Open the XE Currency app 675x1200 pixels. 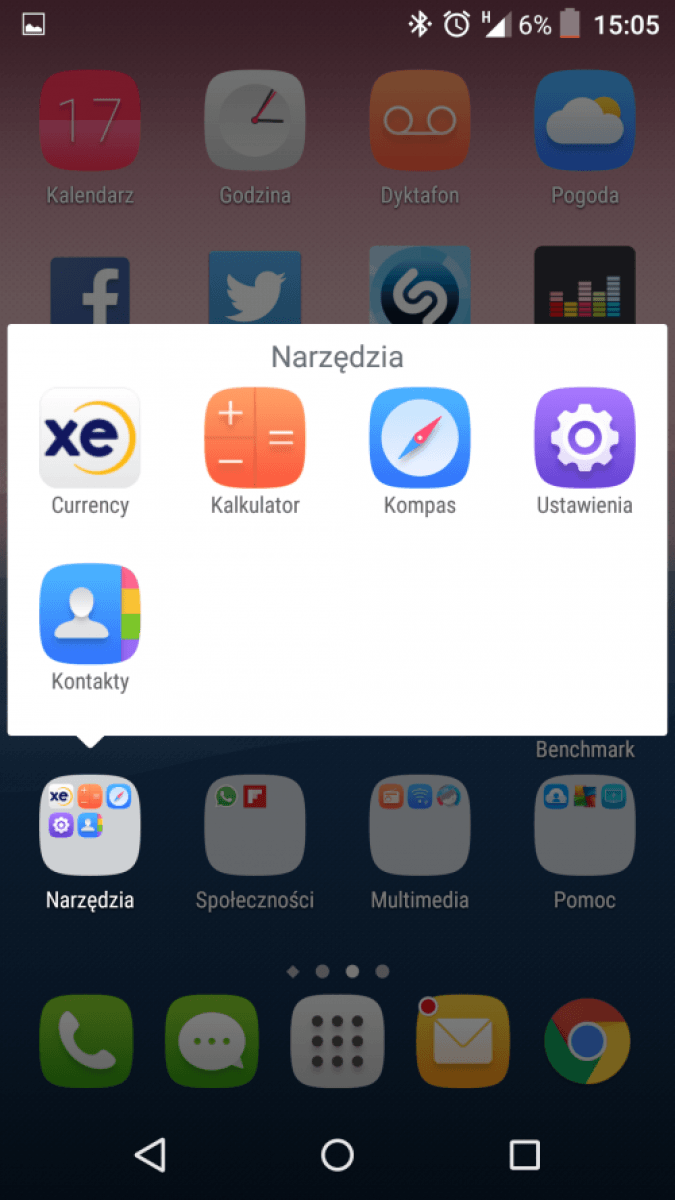tap(90, 438)
